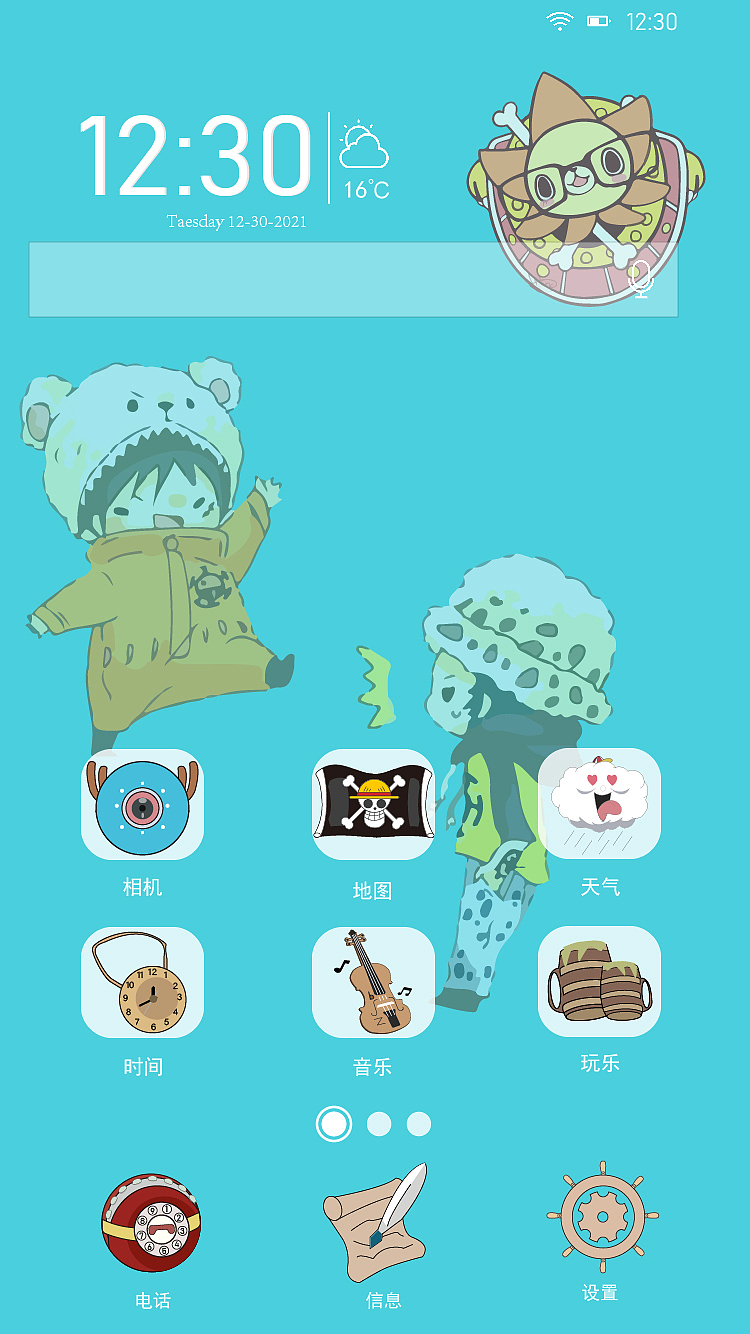The height and width of the screenshot is (1334, 750).
Task: Open the date Taesday 12-30-2021 under the clock
Action: point(238,222)
